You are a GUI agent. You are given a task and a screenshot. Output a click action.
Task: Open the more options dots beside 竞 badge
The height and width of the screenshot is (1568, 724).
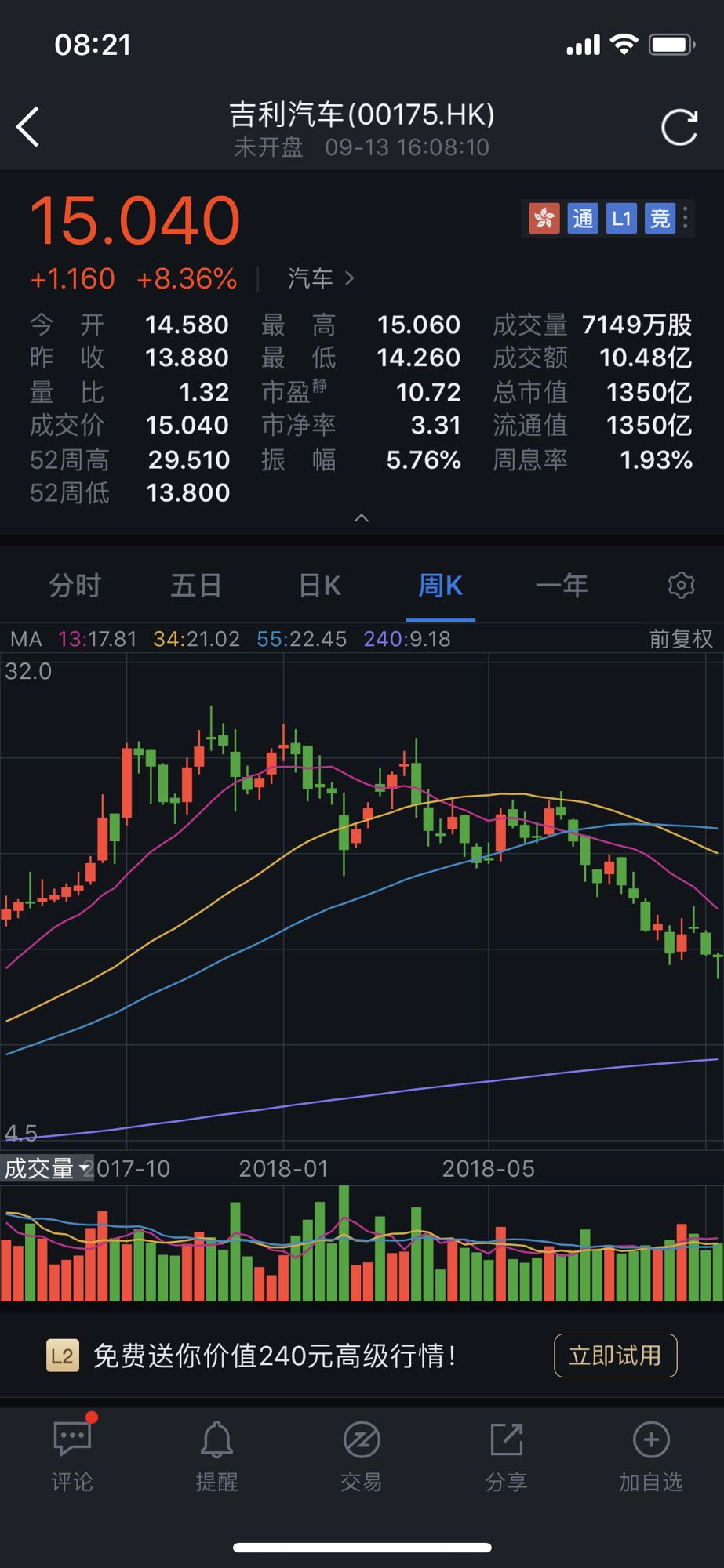pos(686,219)
